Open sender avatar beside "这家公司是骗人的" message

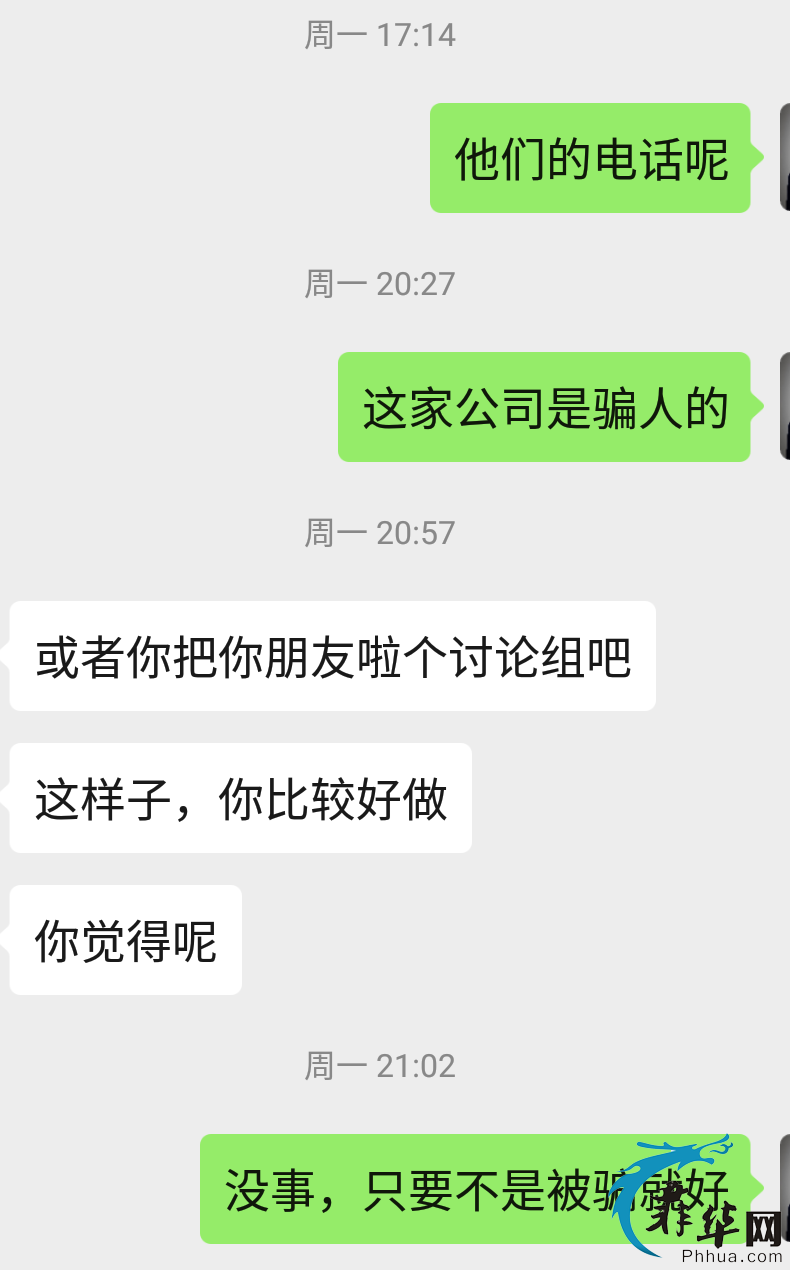tap(785, 406)
